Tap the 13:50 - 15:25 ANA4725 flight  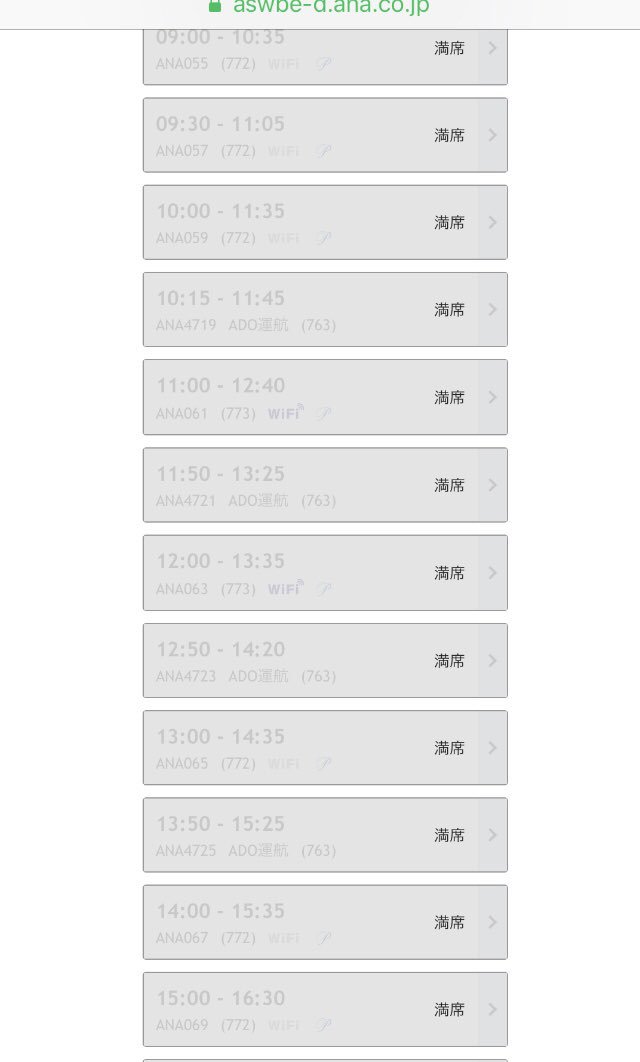pos(325,835)
